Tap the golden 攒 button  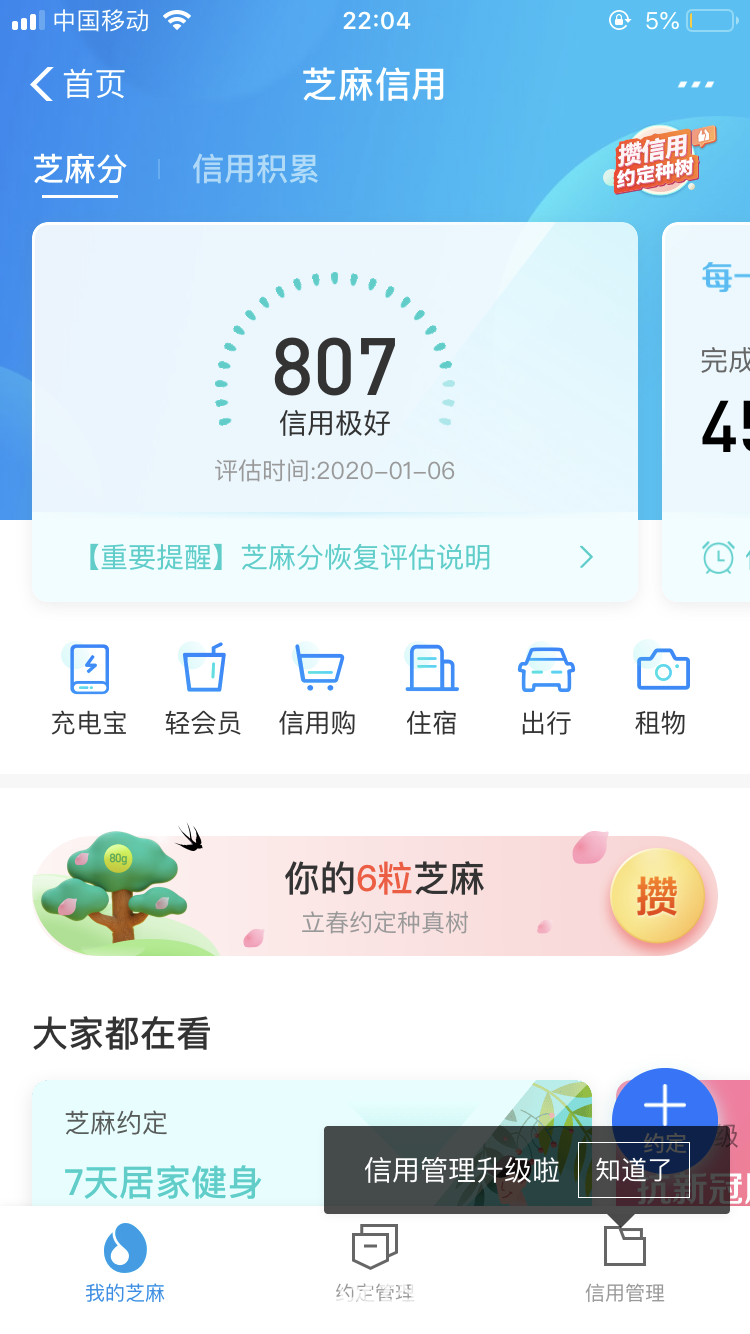click(657, 896)
